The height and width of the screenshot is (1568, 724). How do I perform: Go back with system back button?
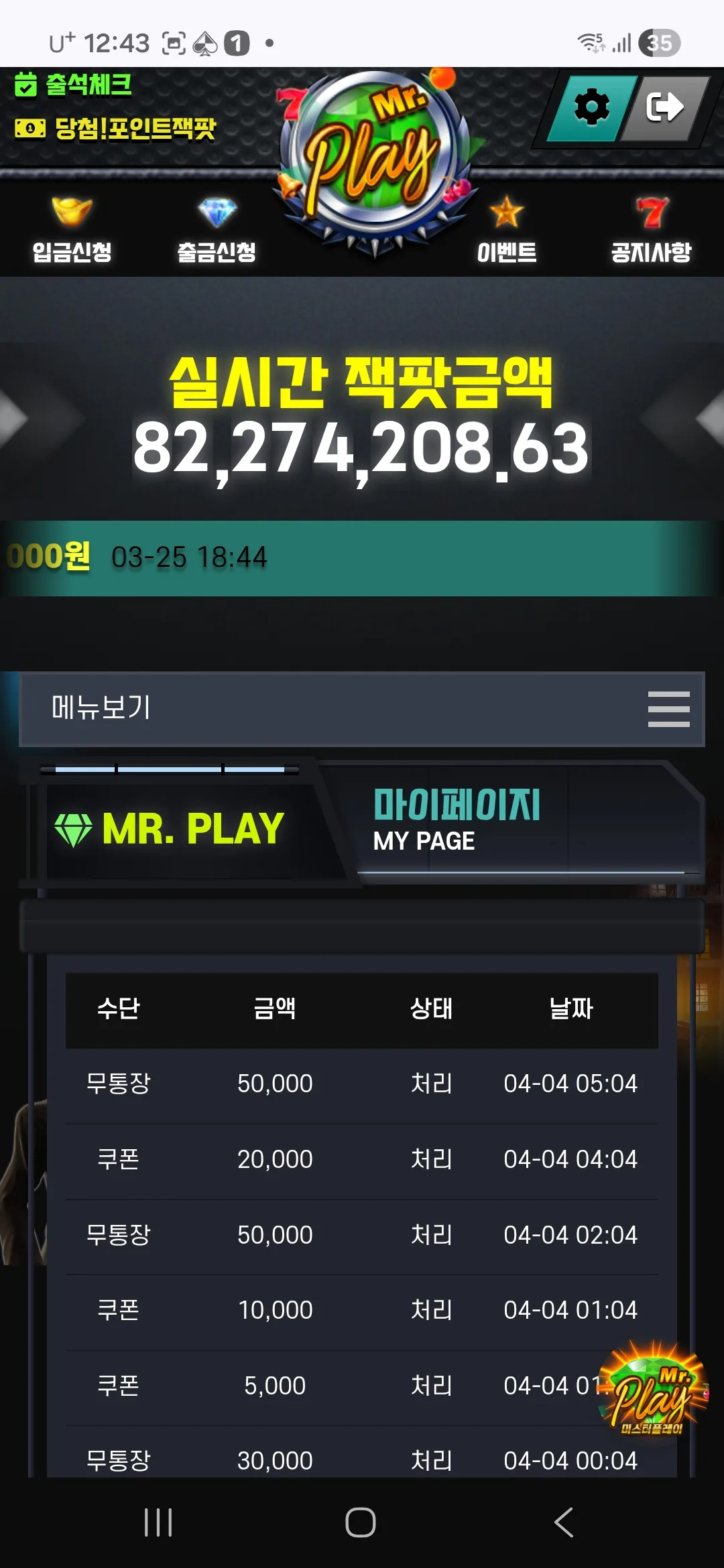point(564,1522)
